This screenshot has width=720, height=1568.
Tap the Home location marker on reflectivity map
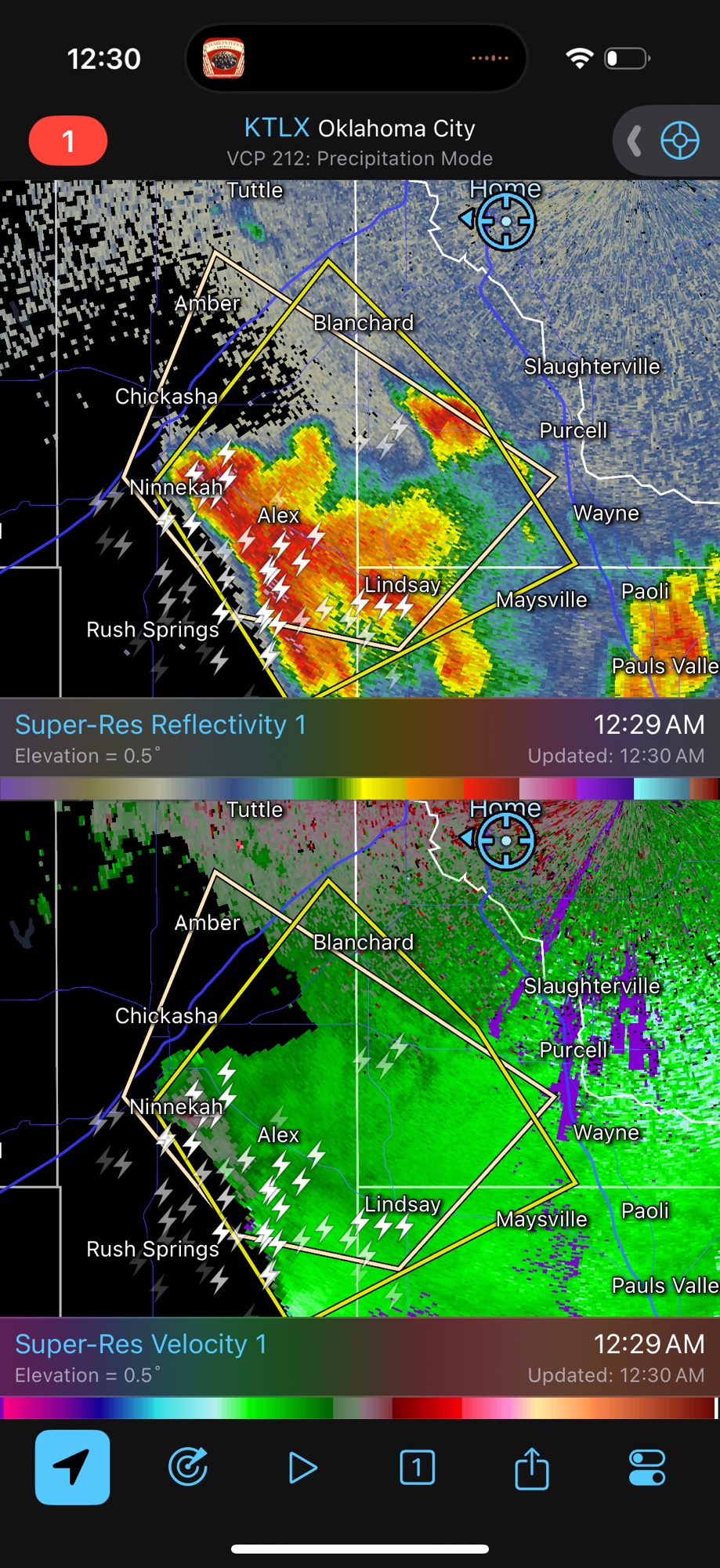[x=506, y=222]
